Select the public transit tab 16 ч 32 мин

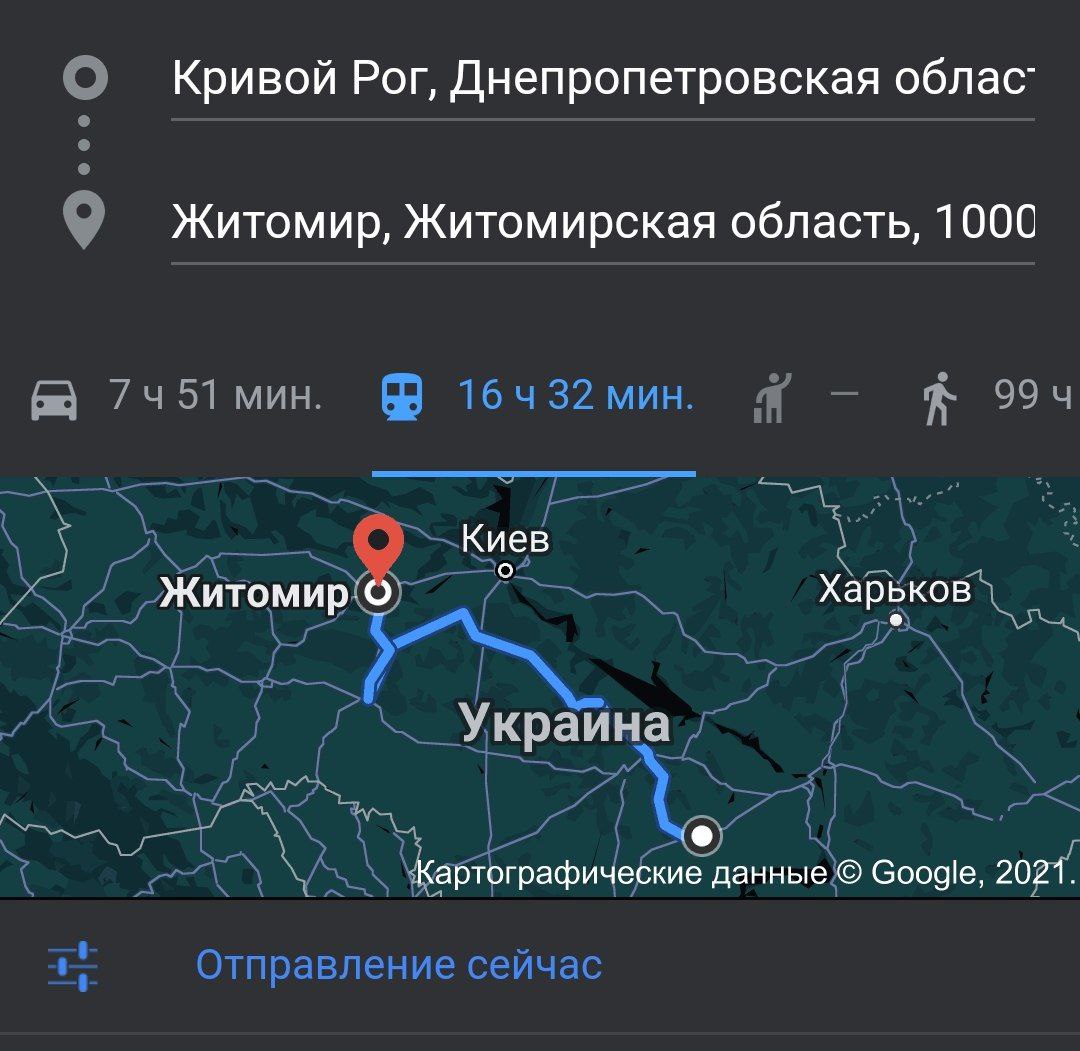537,397
